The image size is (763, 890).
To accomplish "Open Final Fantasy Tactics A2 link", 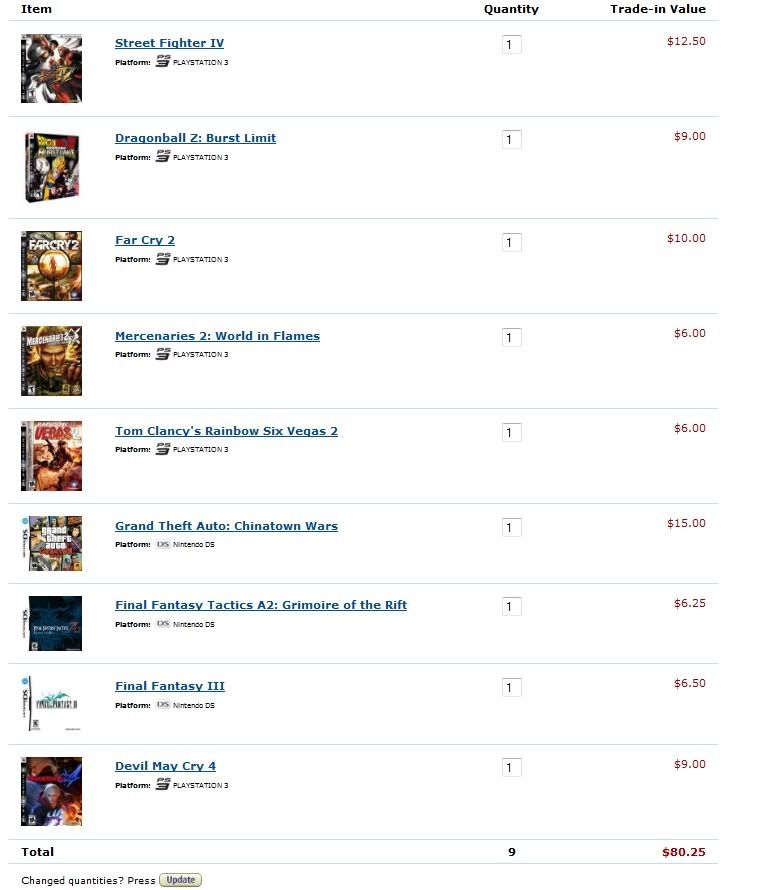I will [x=260, y=605].
